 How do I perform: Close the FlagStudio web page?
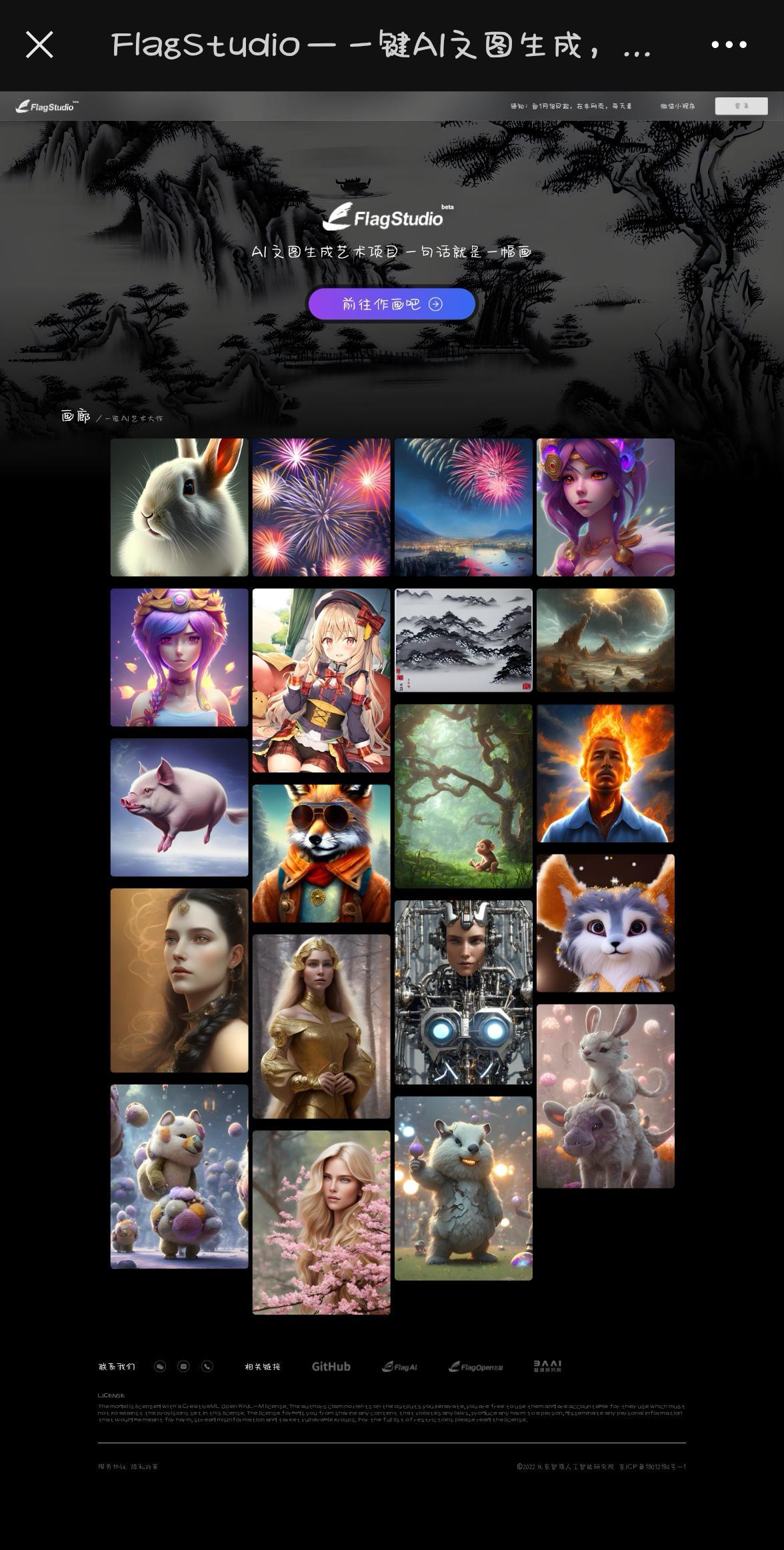(x=39, y=45)
